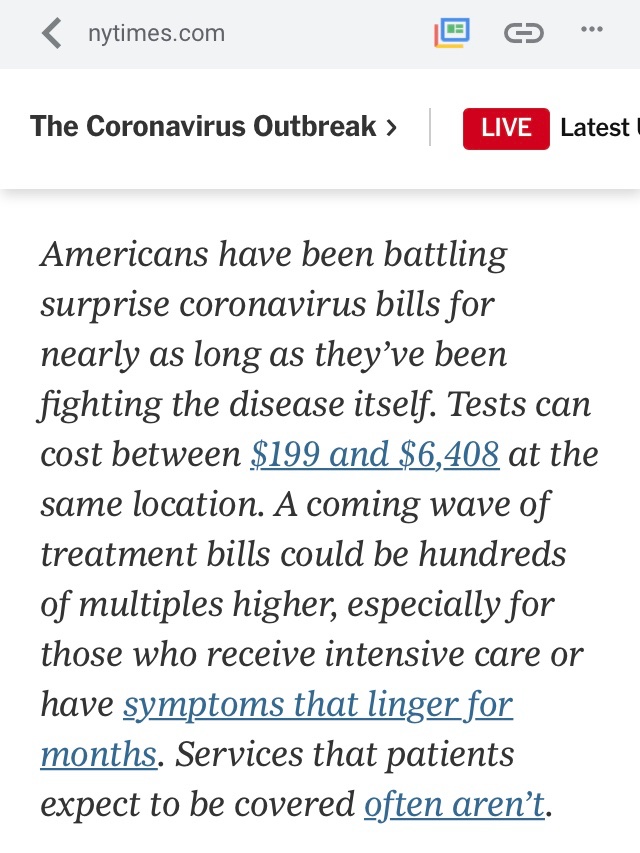Open the reader view icon
Screen dimensions: 640x853
pyautogui.click(x=451, y=33)
